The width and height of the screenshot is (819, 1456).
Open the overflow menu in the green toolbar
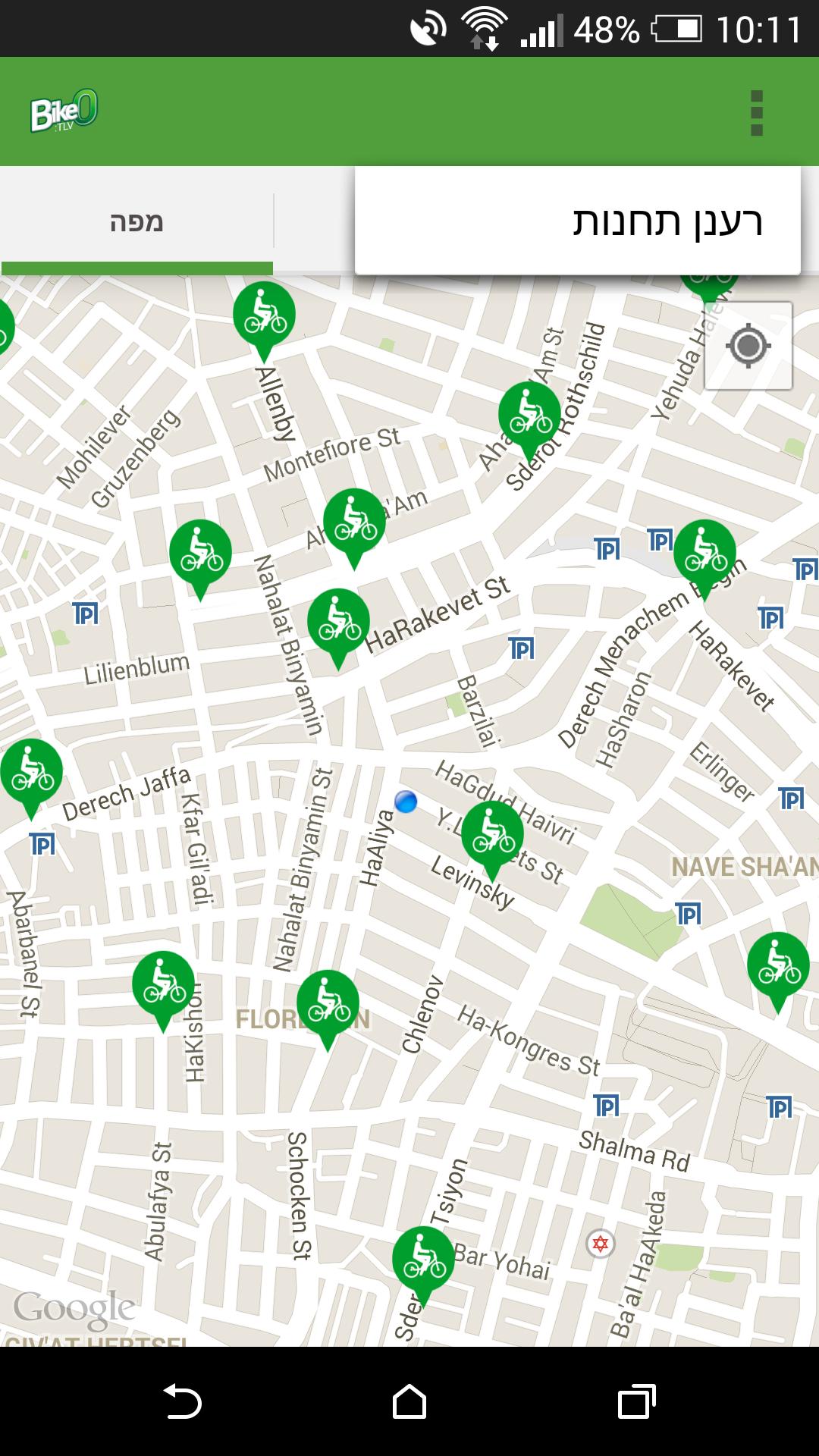(755, 112)
